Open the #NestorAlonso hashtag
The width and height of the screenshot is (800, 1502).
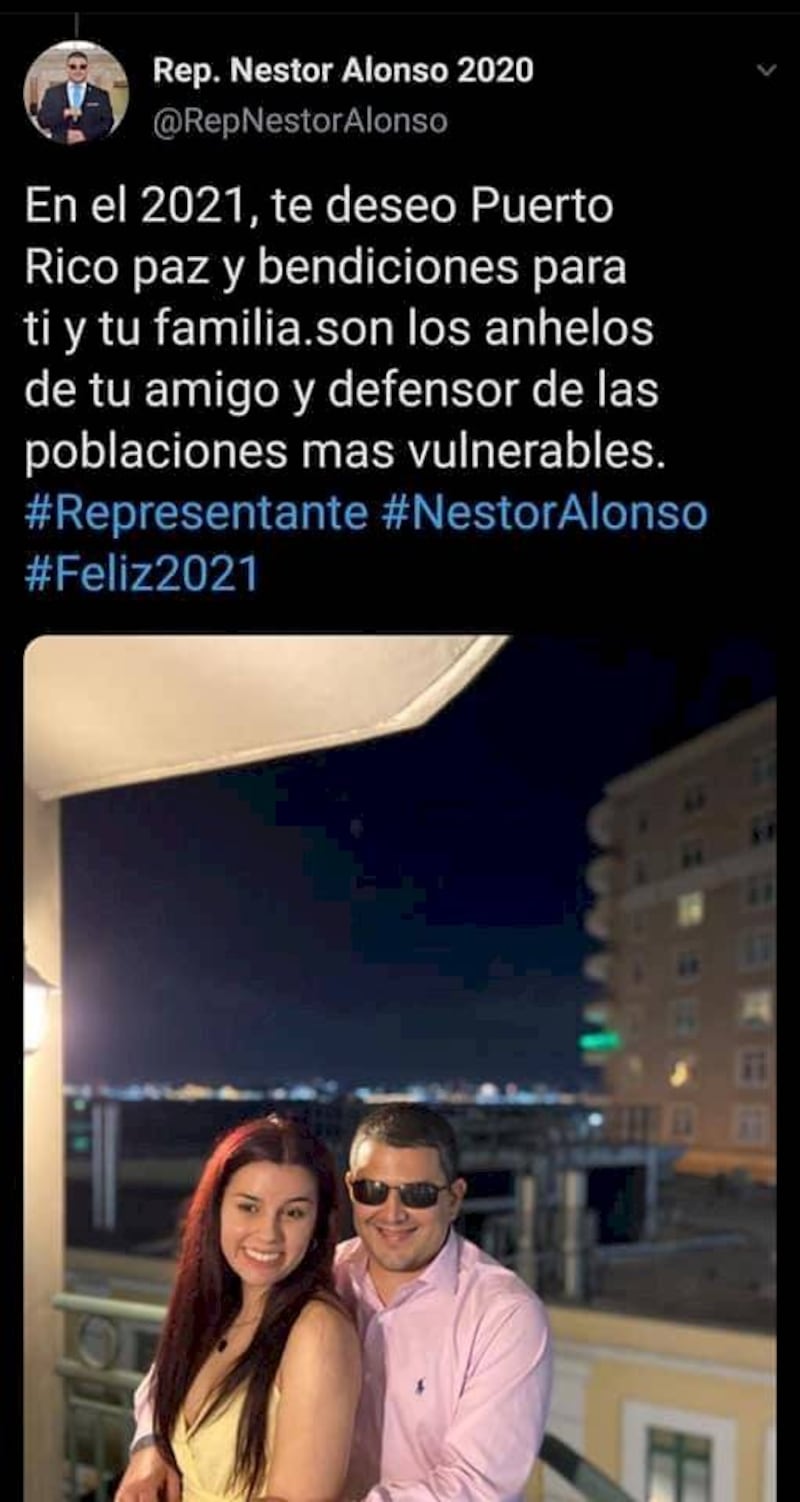click(544, 514)
